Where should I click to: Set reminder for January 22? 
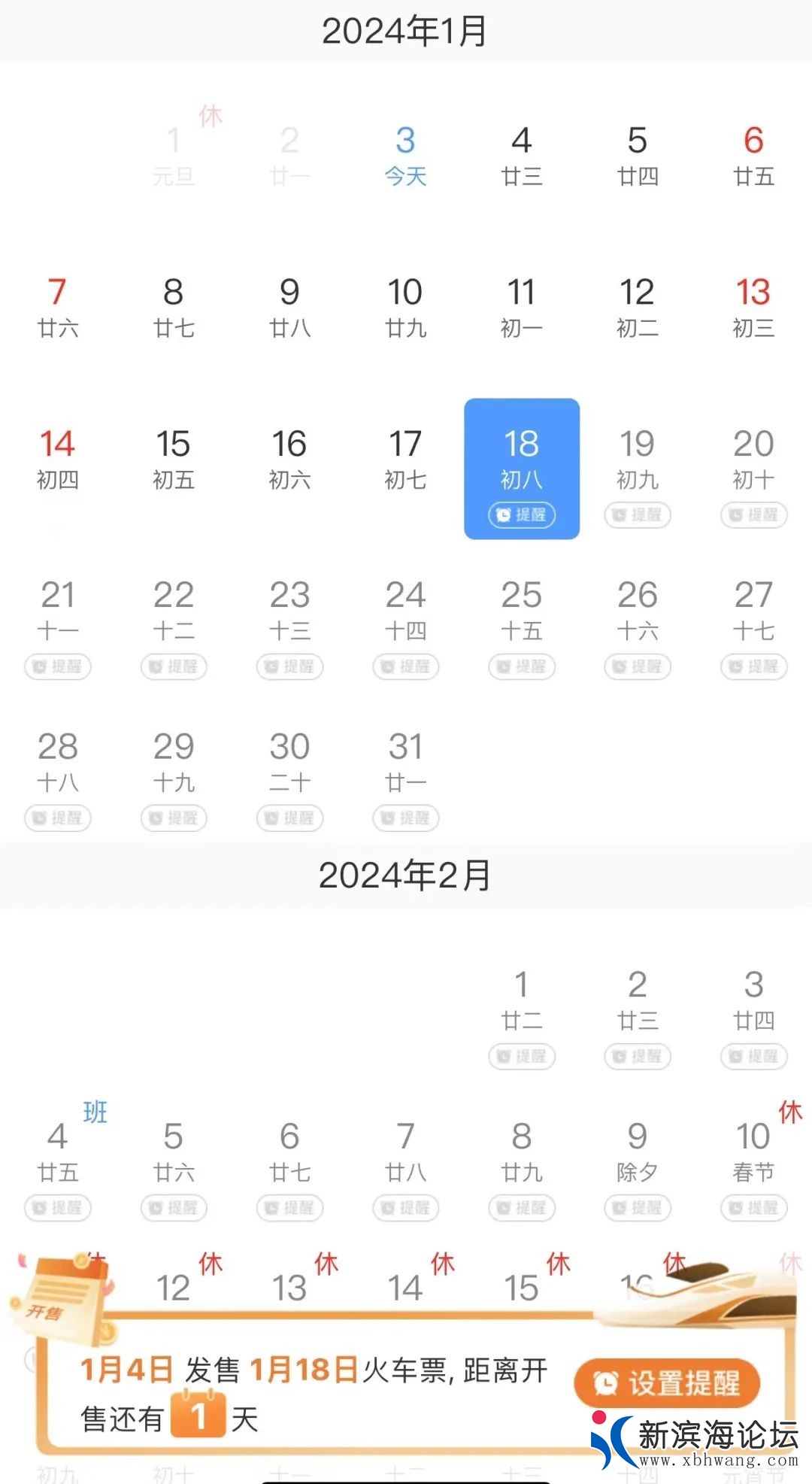tap(174, 666)
